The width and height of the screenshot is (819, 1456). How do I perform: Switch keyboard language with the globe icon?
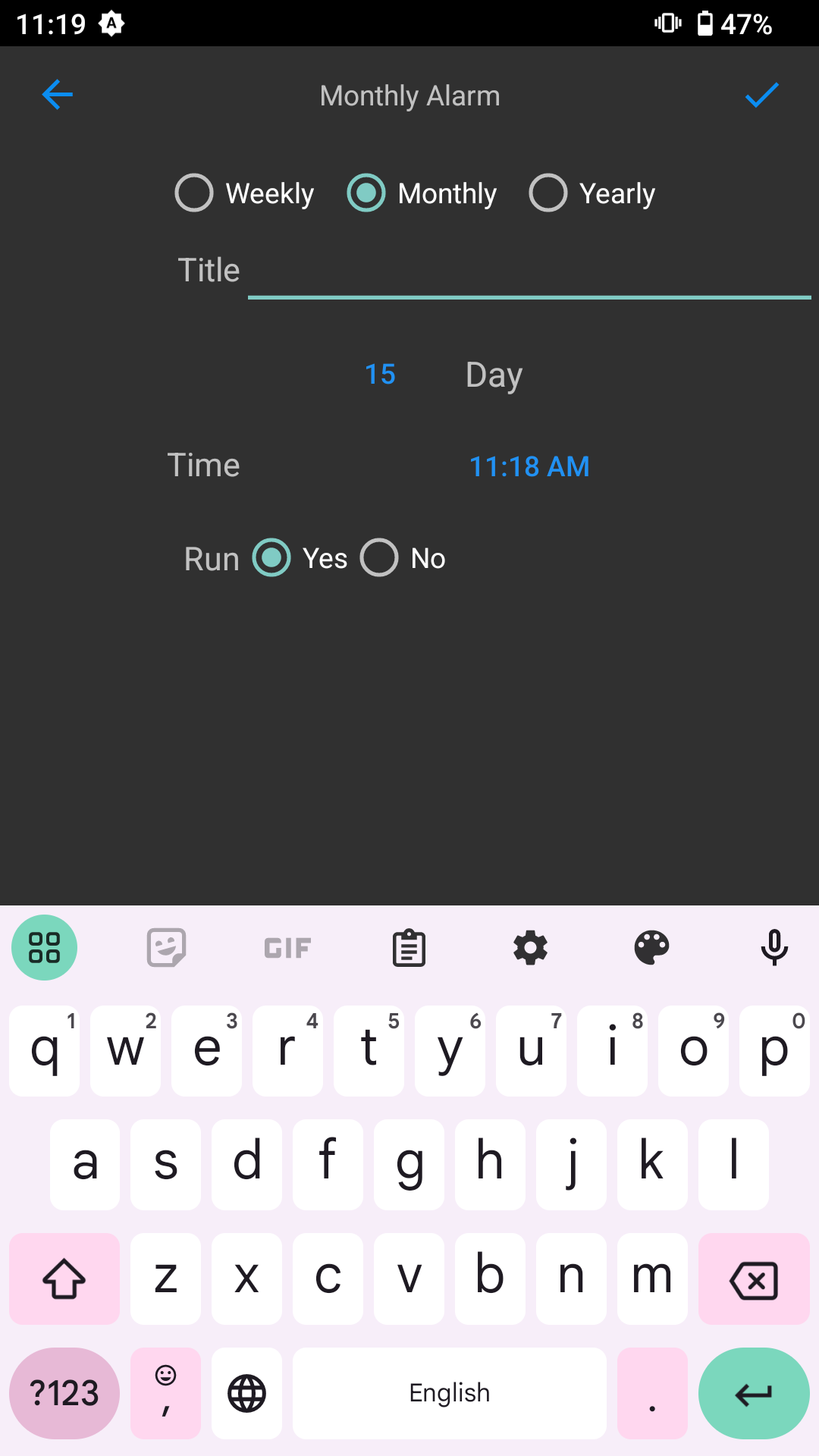246,1393
